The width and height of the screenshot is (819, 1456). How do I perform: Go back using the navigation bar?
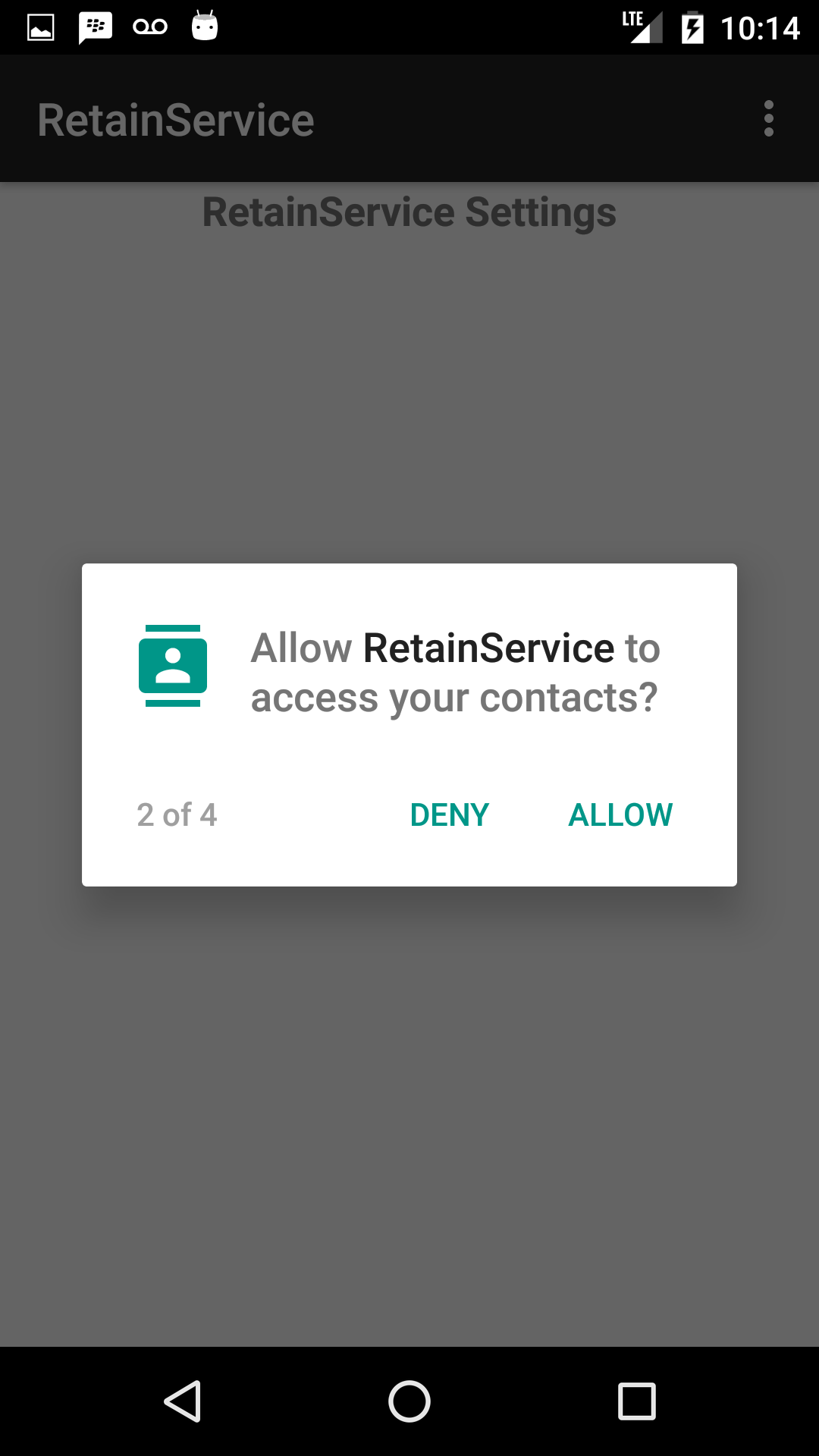pyautogui.click(x=183, y=1401)
